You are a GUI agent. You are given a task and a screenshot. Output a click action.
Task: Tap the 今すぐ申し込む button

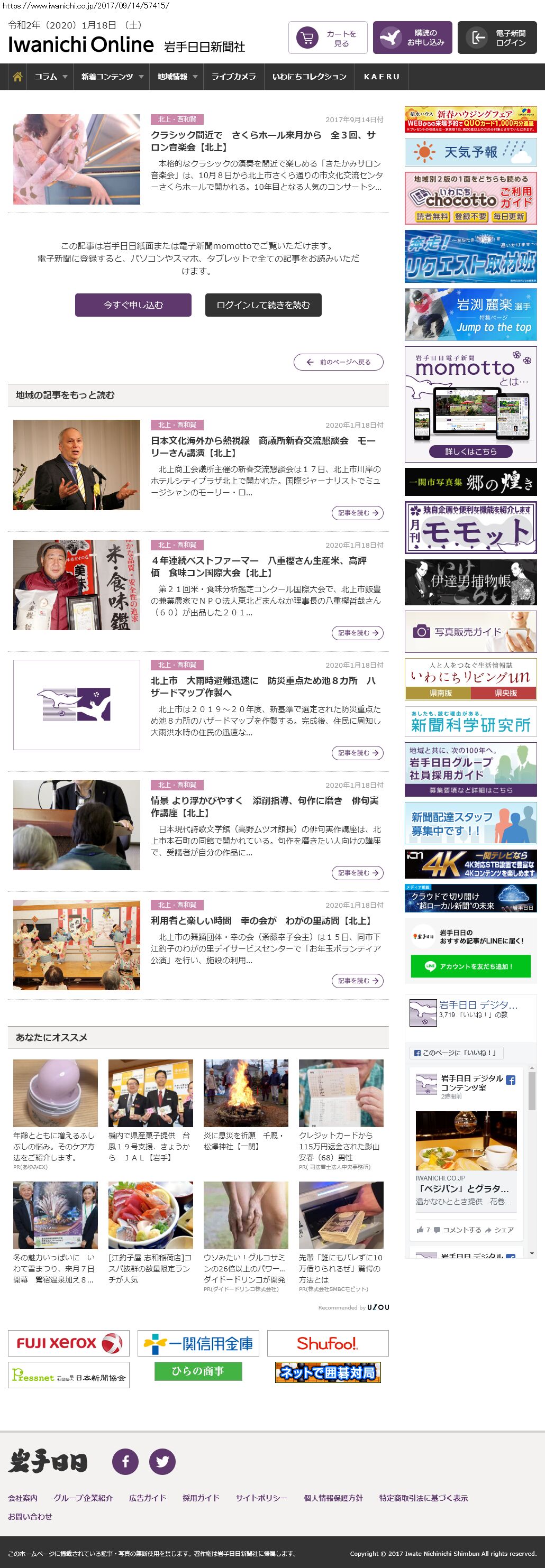[x=133, y=305]
